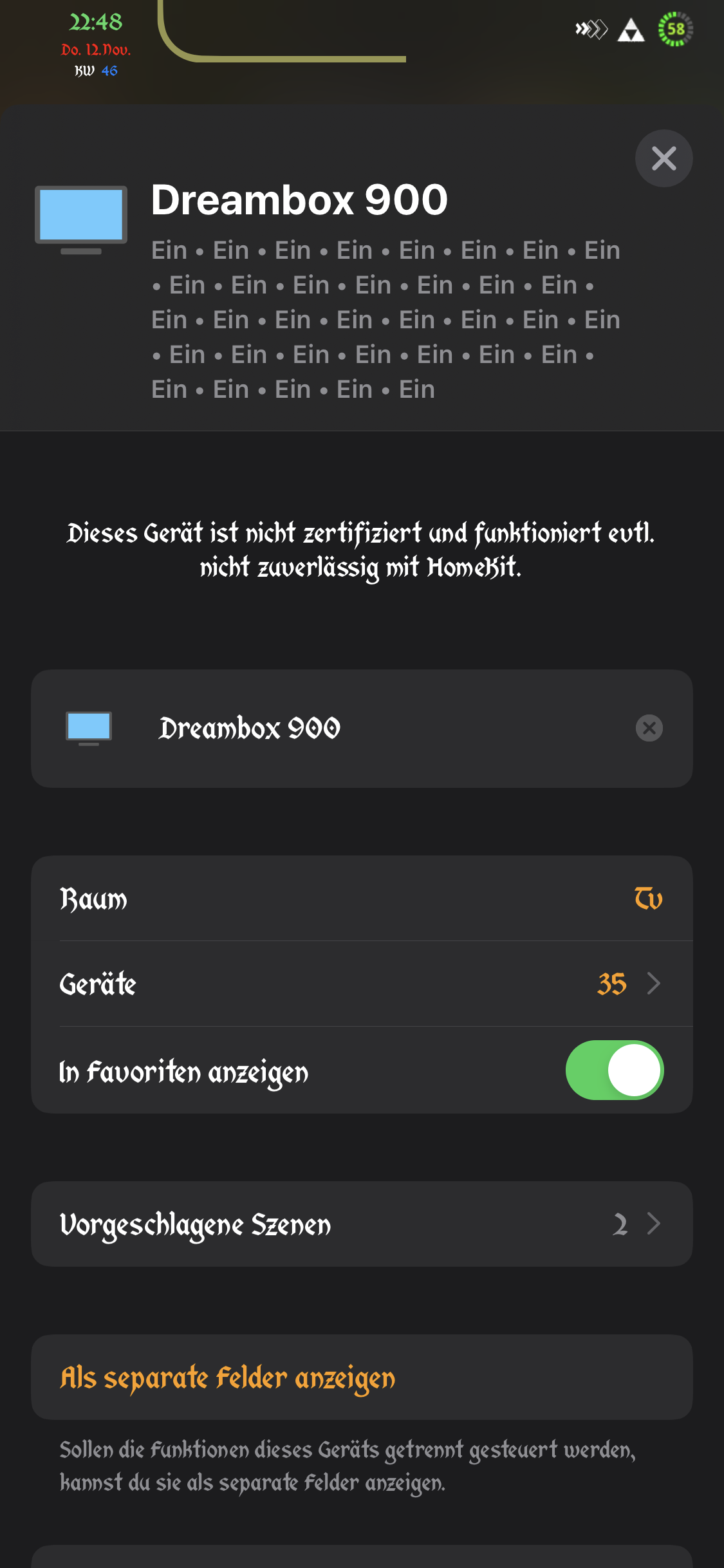724x1568 pixels.
Task: Disable In Favoriten anzeigen
Action: click(614, 1070)
